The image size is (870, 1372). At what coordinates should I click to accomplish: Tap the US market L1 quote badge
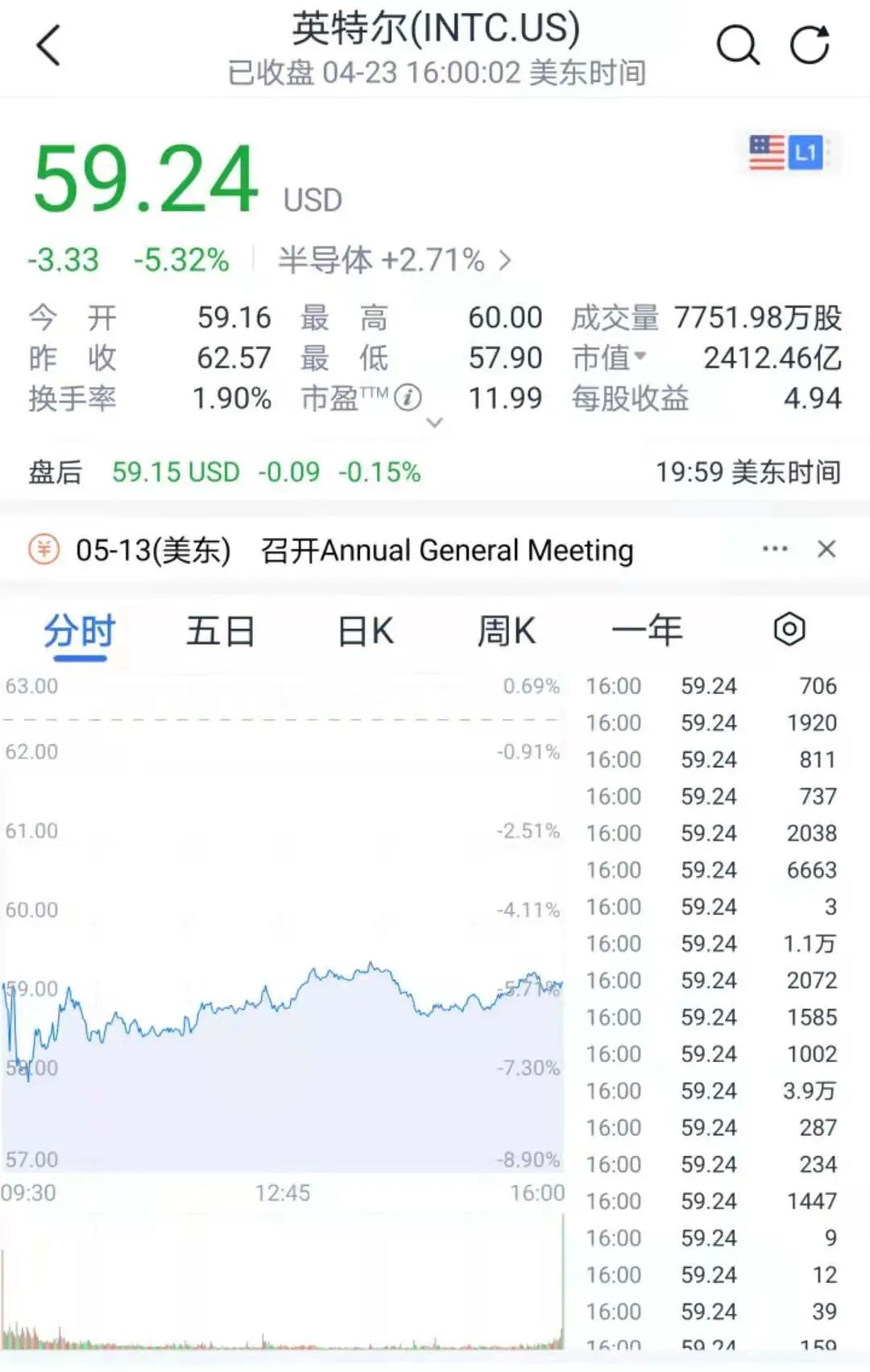(787, 152)
